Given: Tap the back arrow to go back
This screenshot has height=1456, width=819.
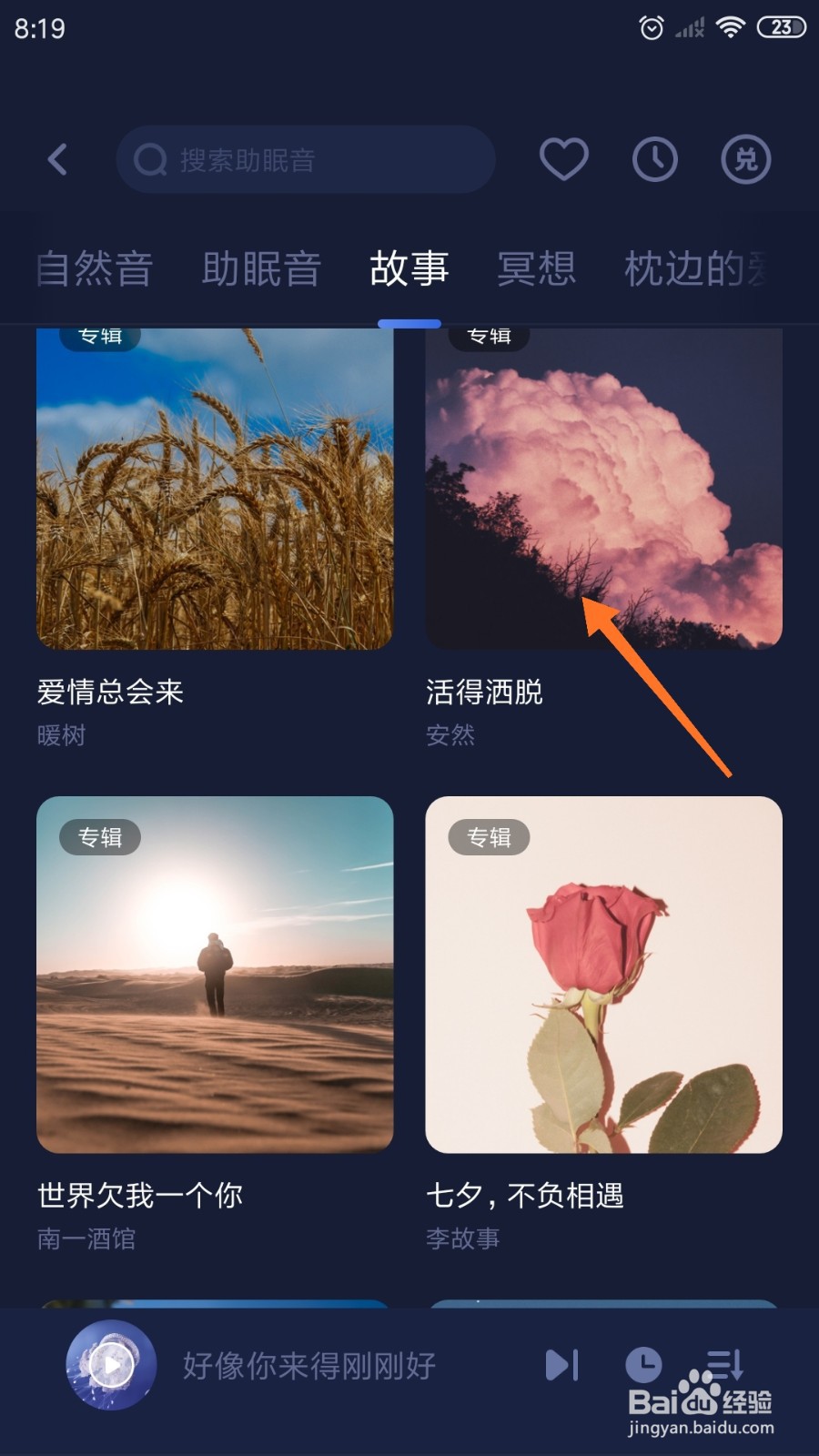Looking at the screenshot, I should [57, 158].
